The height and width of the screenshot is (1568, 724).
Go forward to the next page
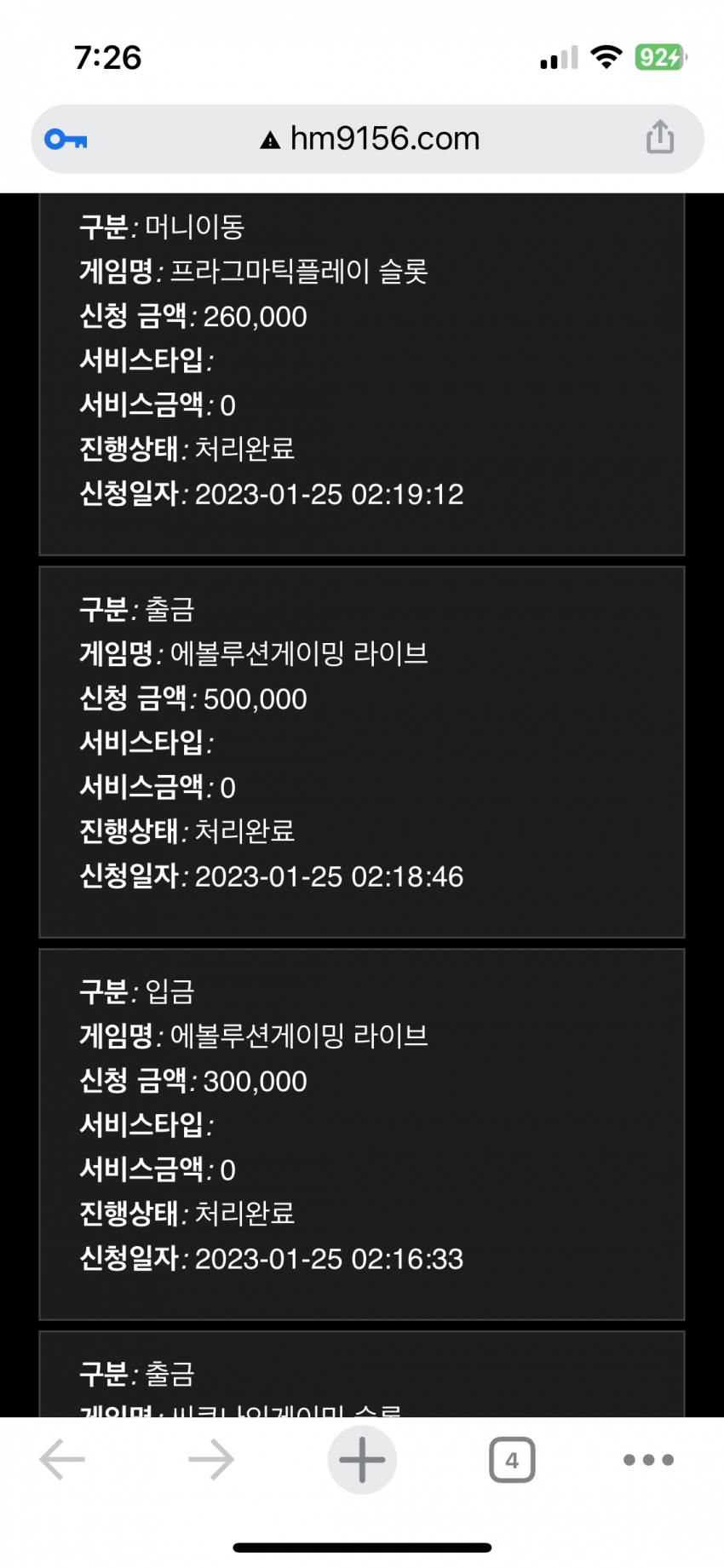(211, 1460)
